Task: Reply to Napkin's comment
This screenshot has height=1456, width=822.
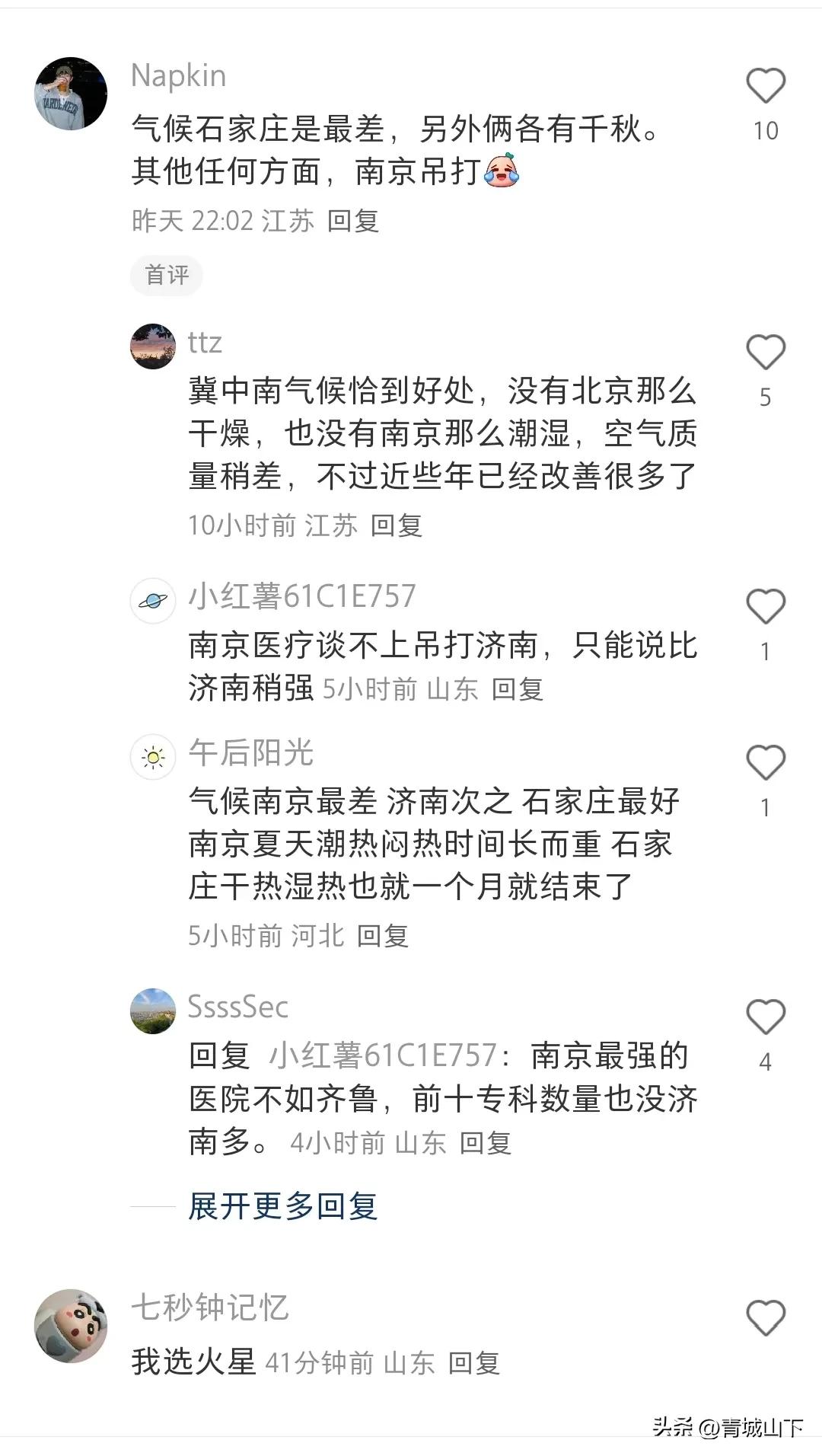Action: pyautogui.click(x=353, y=221)
